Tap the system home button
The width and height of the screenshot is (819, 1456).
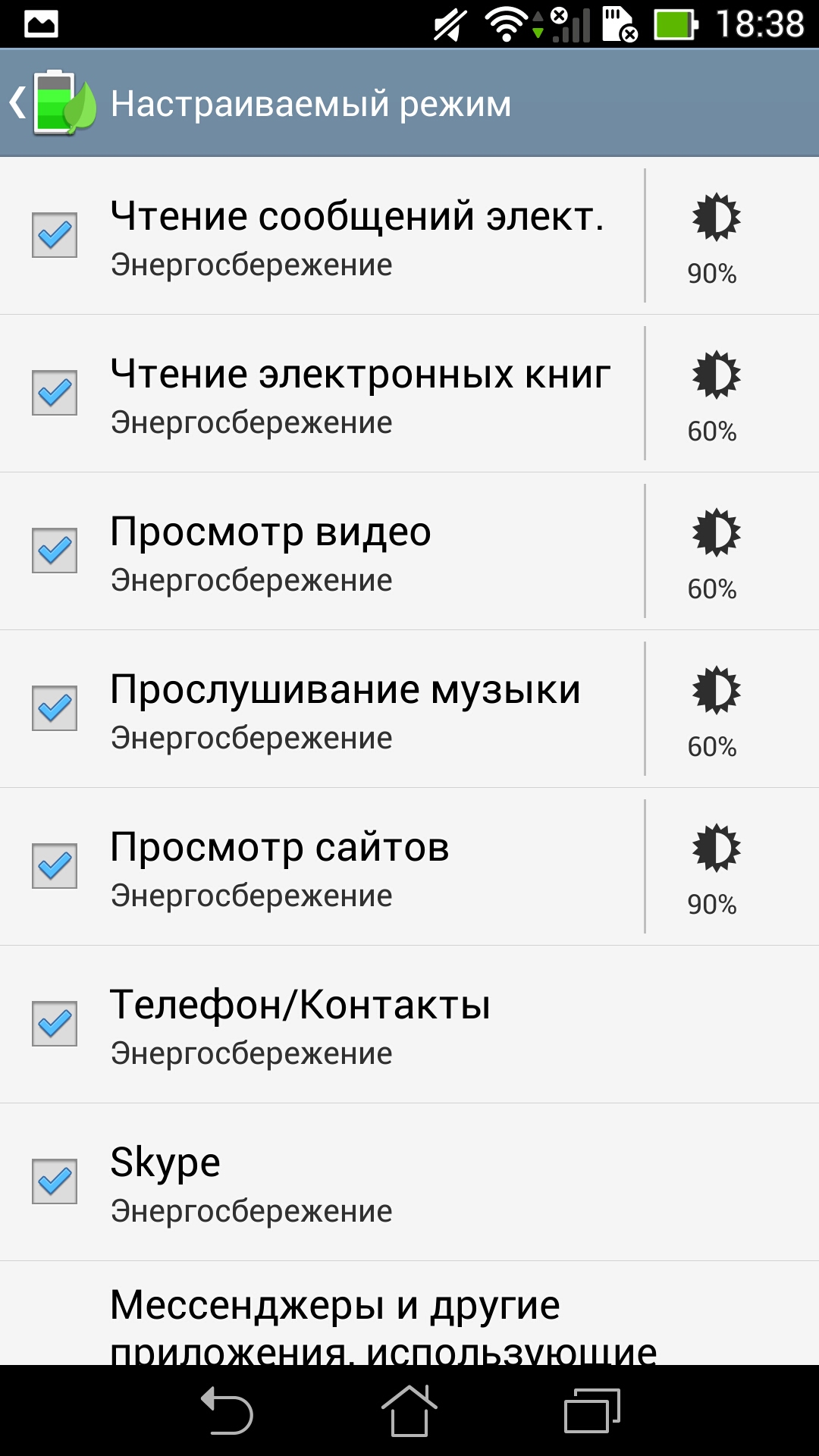tap(409, 1410)
